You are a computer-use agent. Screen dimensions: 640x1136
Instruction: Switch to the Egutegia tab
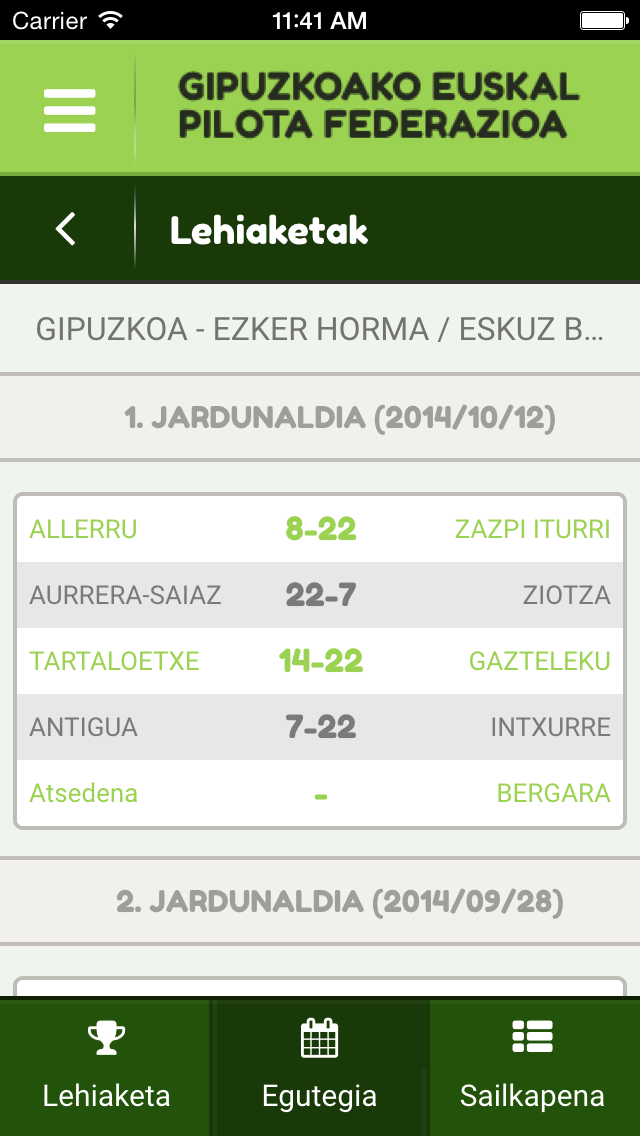coord(319,1066)
